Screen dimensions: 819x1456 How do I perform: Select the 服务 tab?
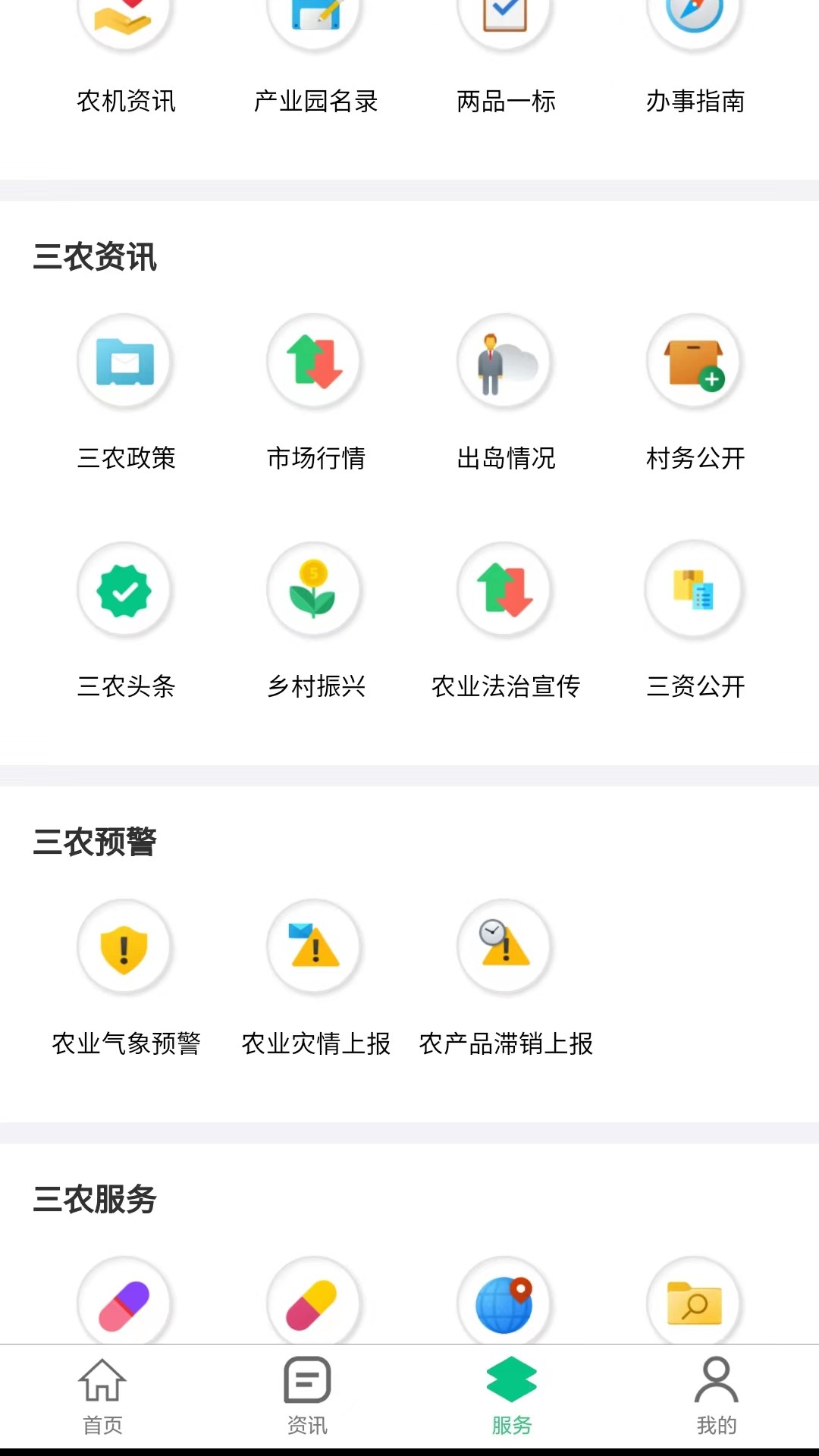[x=512, y=1396]
